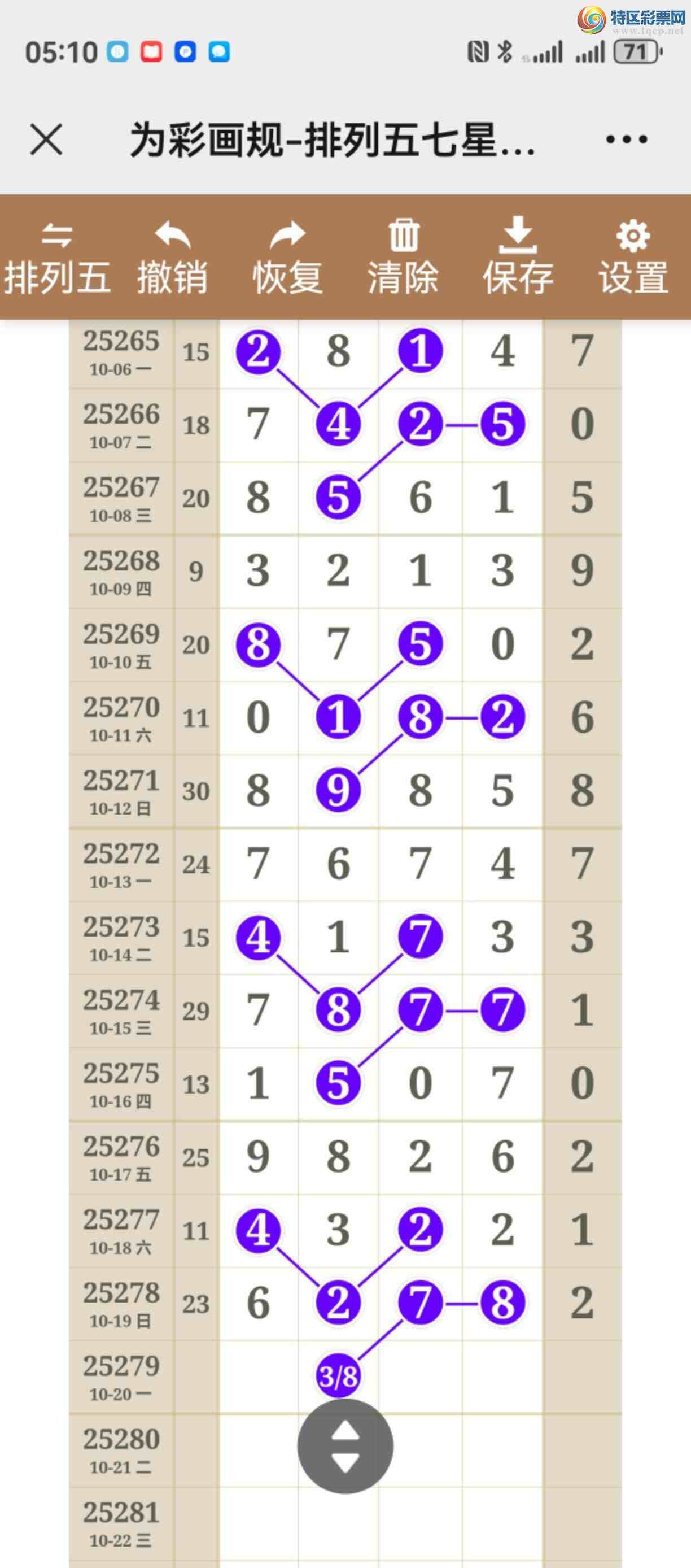Clear all markings with 清除

pos(403,258)
